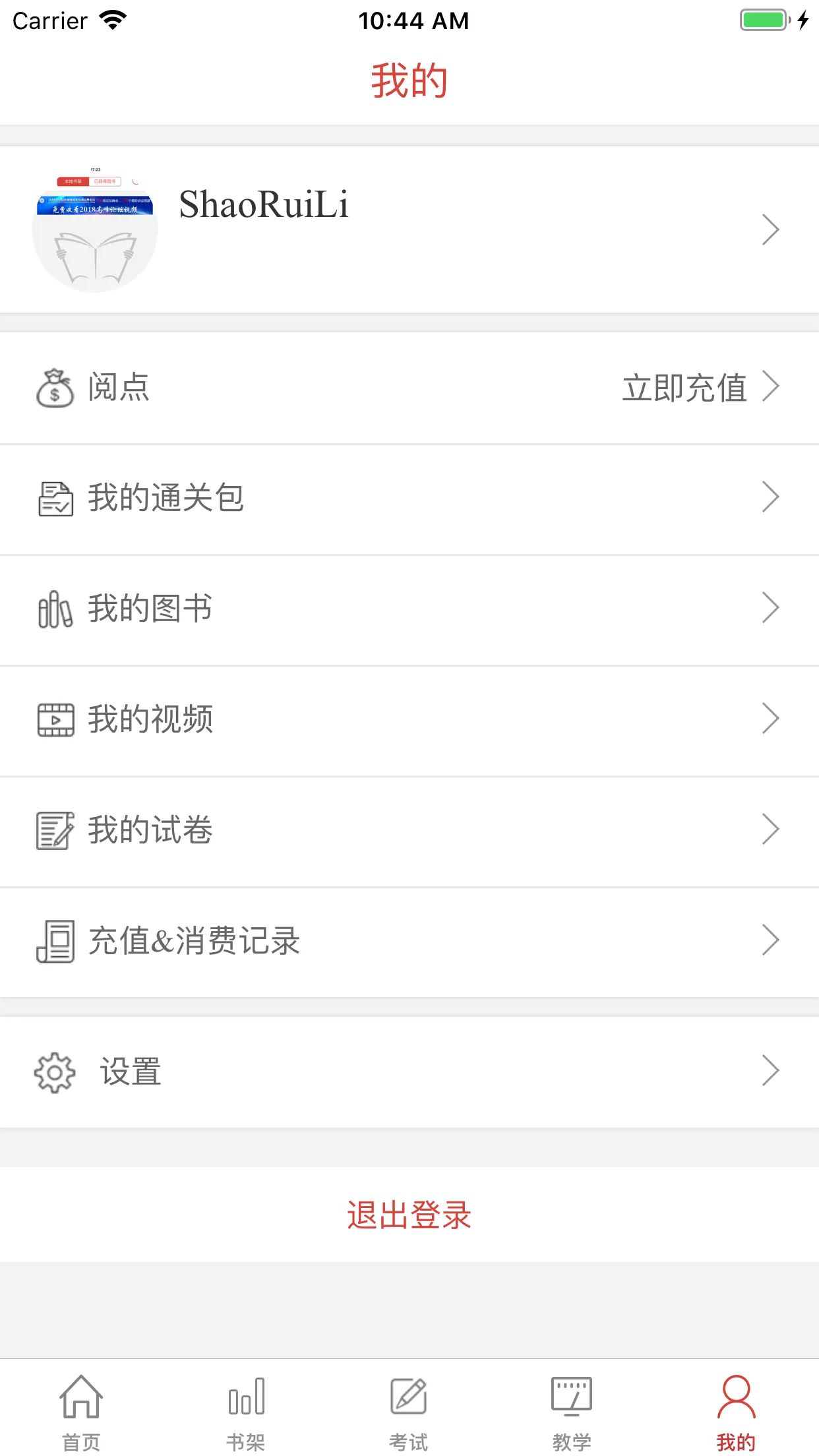Viewport: 819px width, 1456px height.
Task: Click the 我的通关包 document icon
Action: tap(55, 499)
